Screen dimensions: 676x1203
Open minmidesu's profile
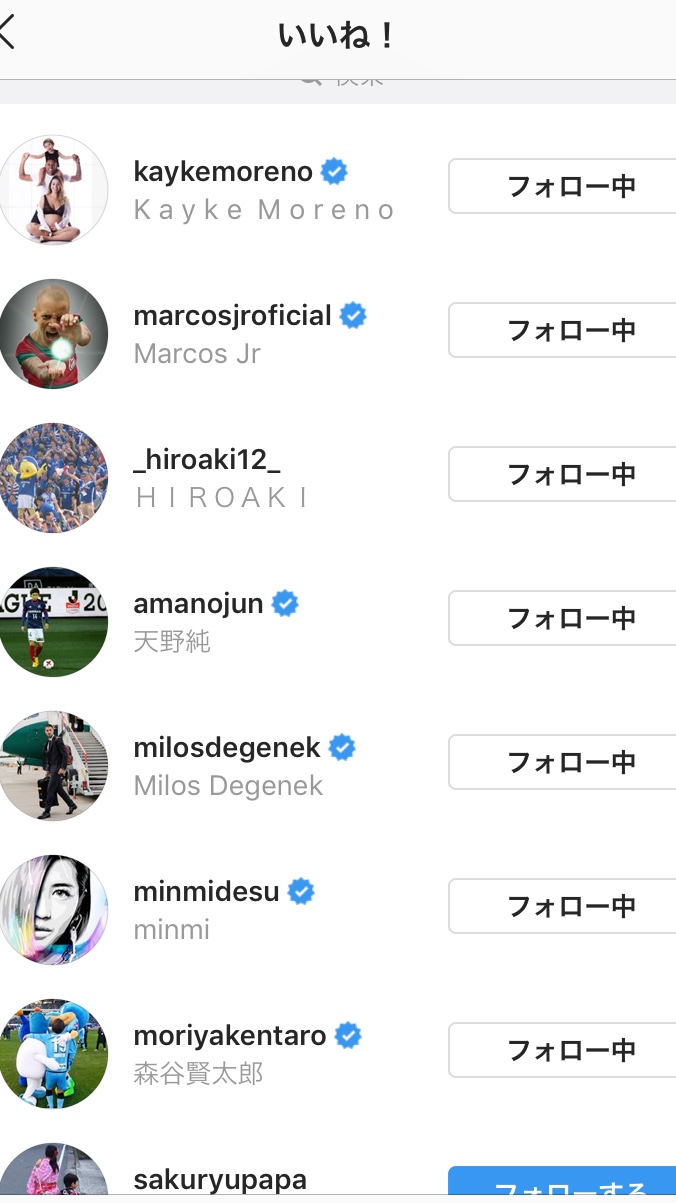(206, 892)
